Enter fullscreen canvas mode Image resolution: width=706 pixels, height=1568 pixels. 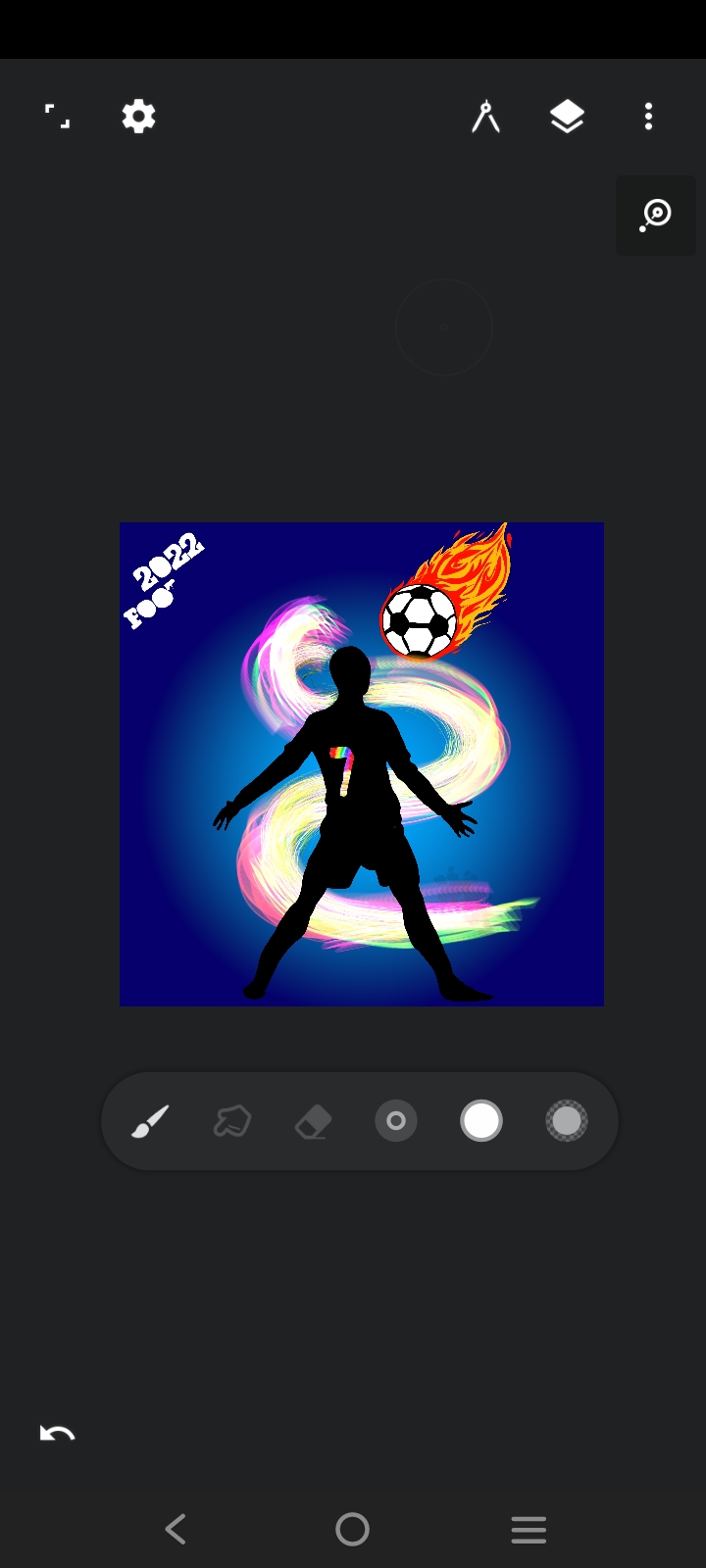click(x=58, y=117)
